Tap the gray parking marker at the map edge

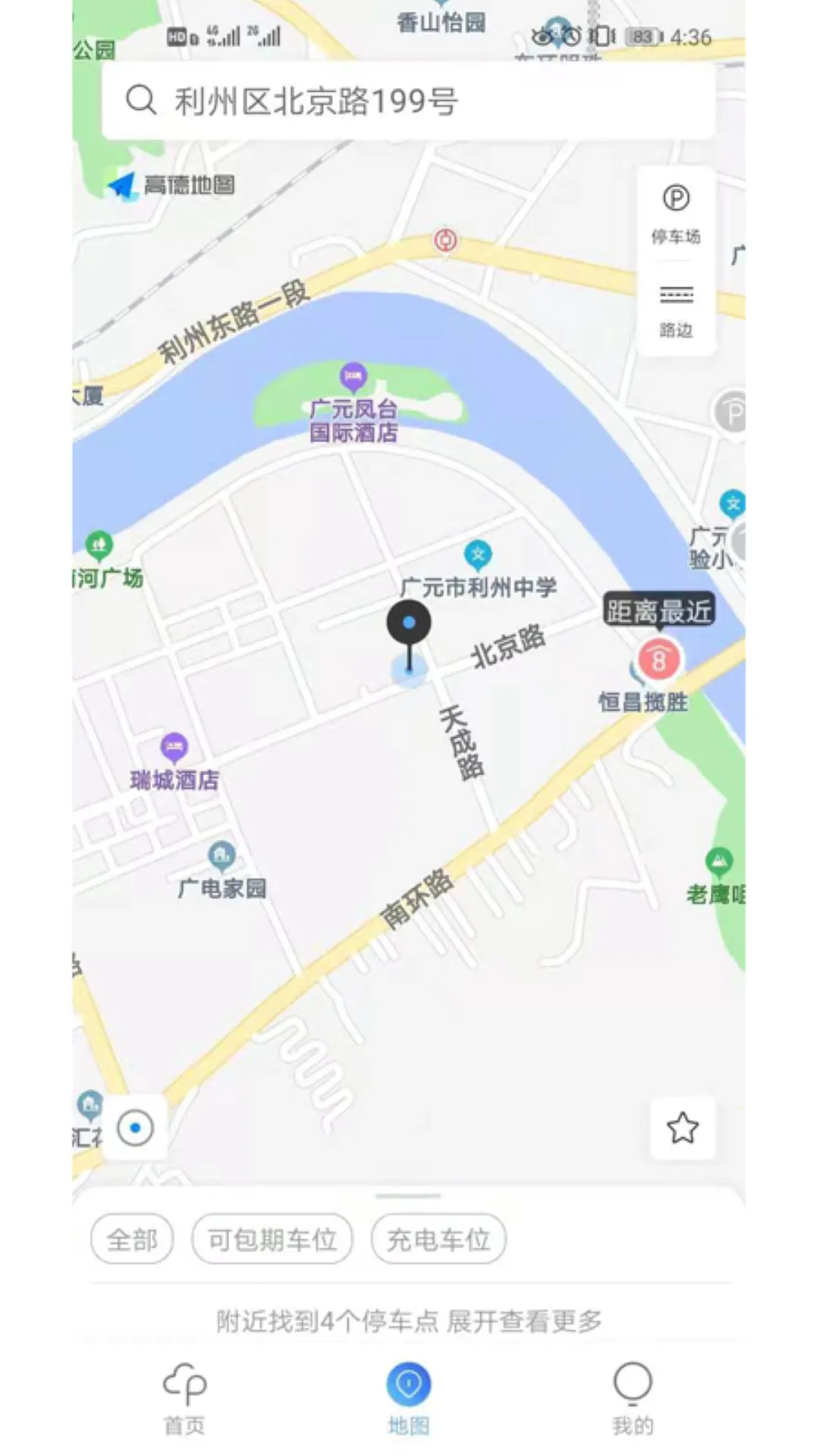(732, 413)
